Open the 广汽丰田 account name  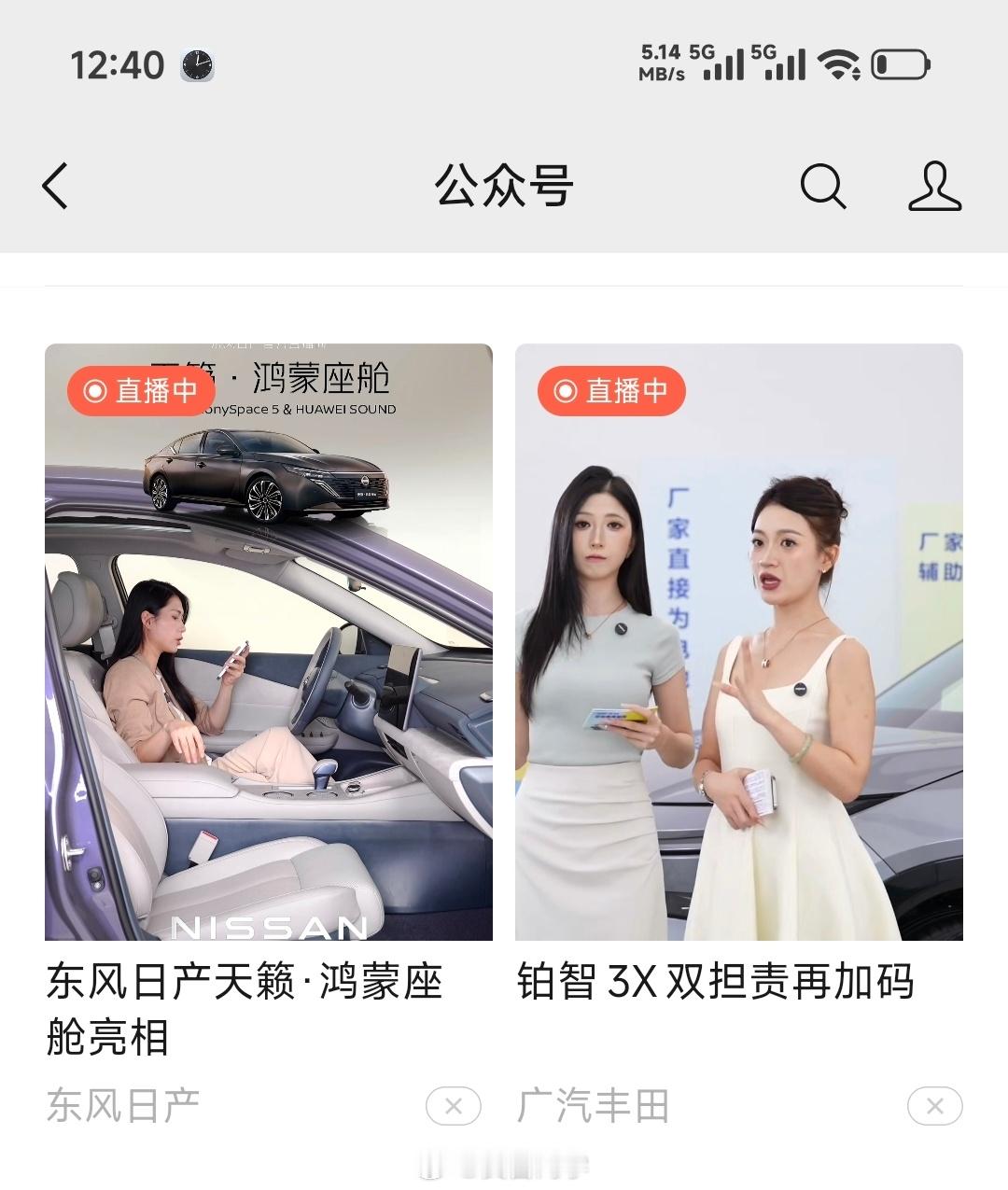594,1106
